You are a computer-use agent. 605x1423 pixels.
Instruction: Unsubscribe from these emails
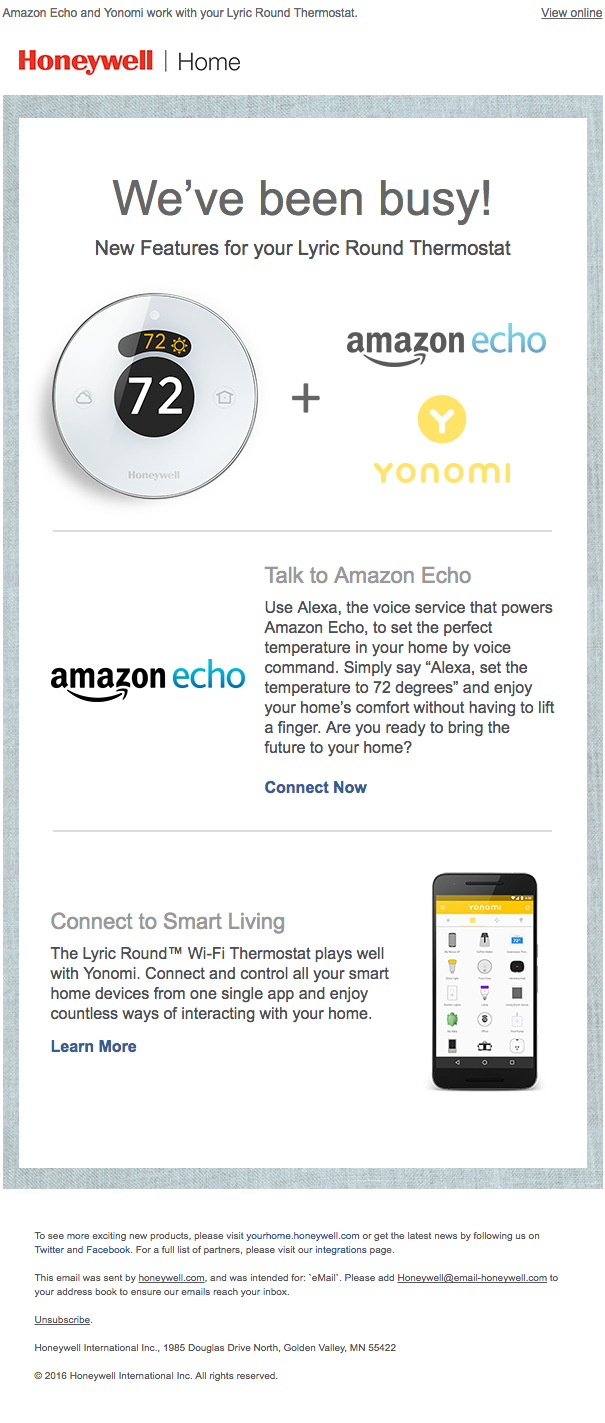(62, 1320)
